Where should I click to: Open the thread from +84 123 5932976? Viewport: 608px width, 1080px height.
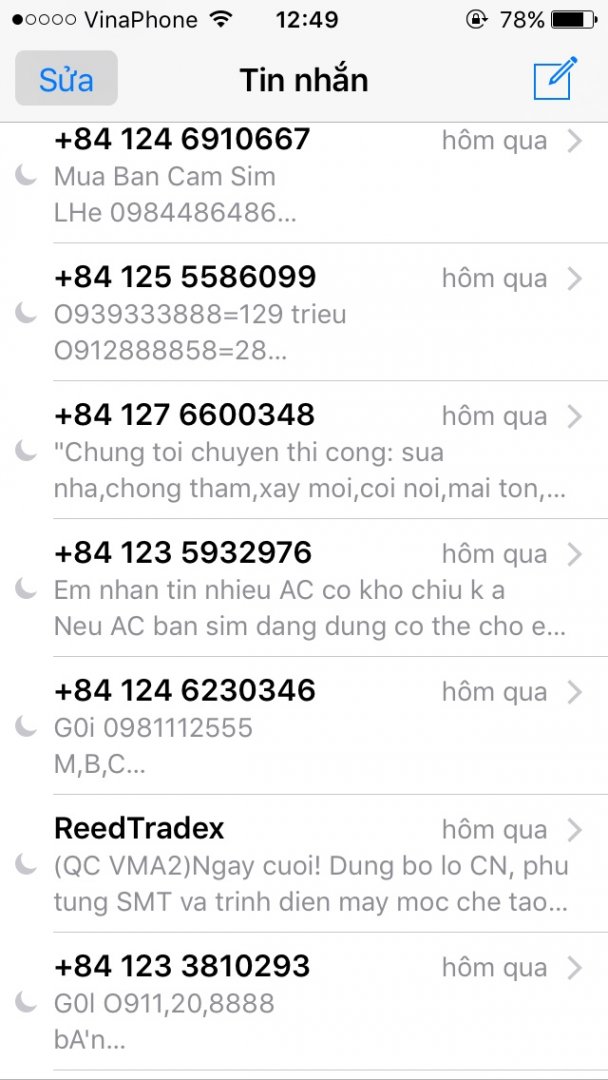[x=310, y=589]
